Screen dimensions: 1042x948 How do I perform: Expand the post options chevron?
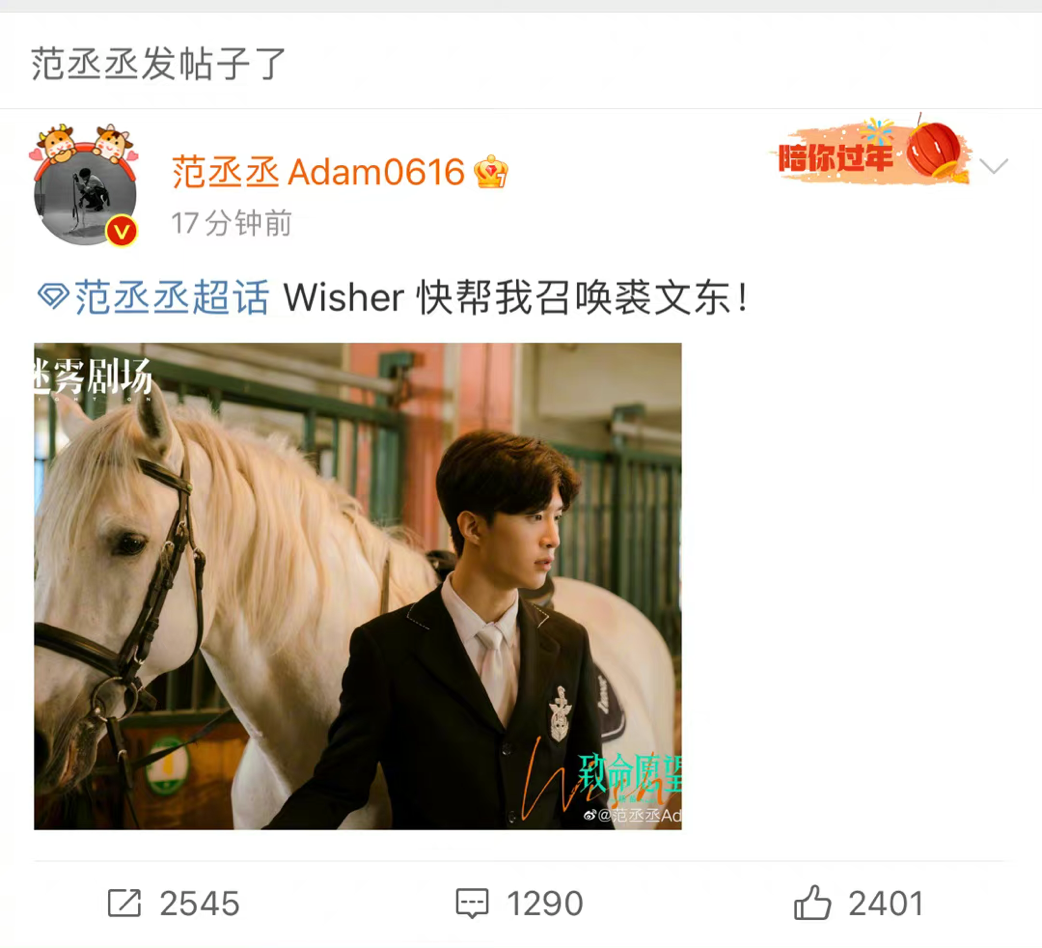pos(993,165)
